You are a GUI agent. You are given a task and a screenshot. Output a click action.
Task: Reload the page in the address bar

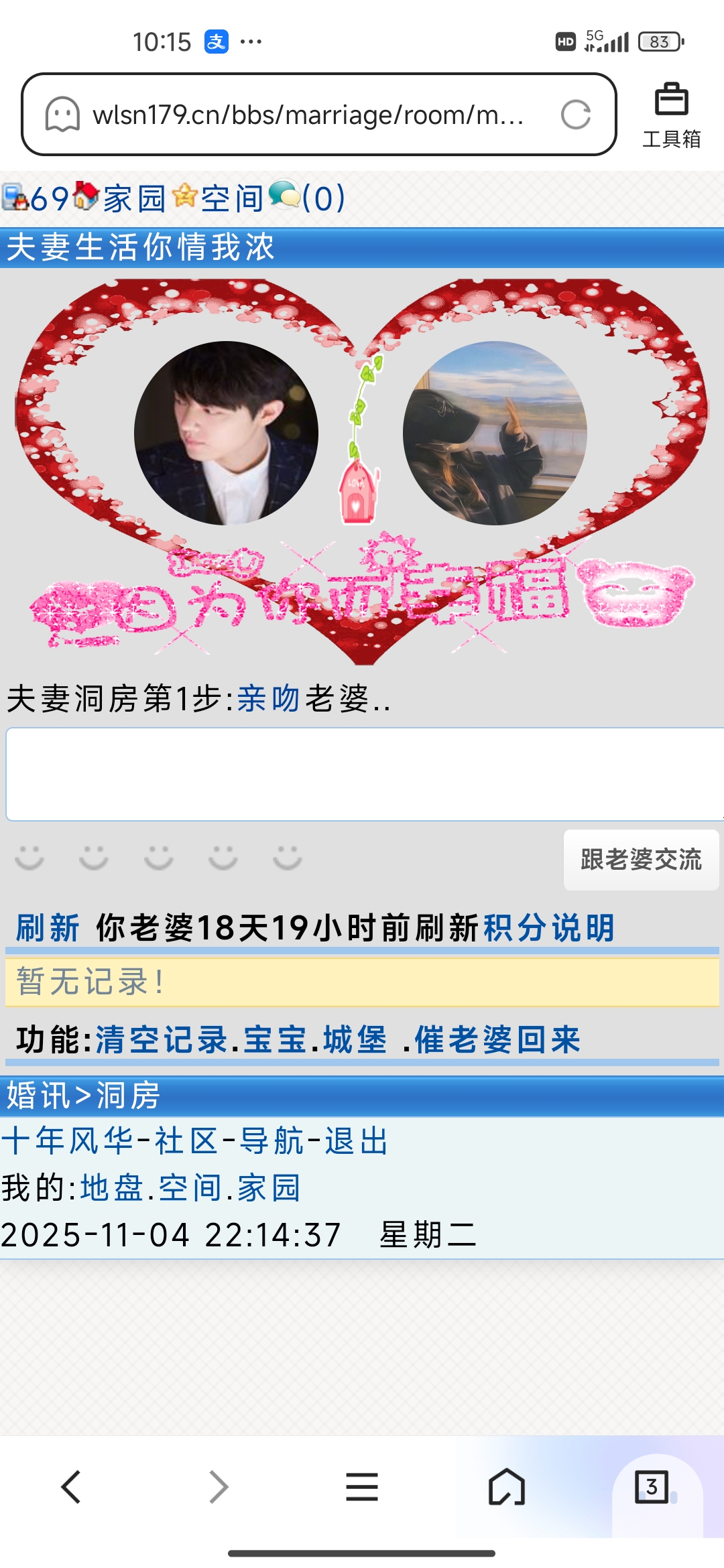tap(575, 115)
